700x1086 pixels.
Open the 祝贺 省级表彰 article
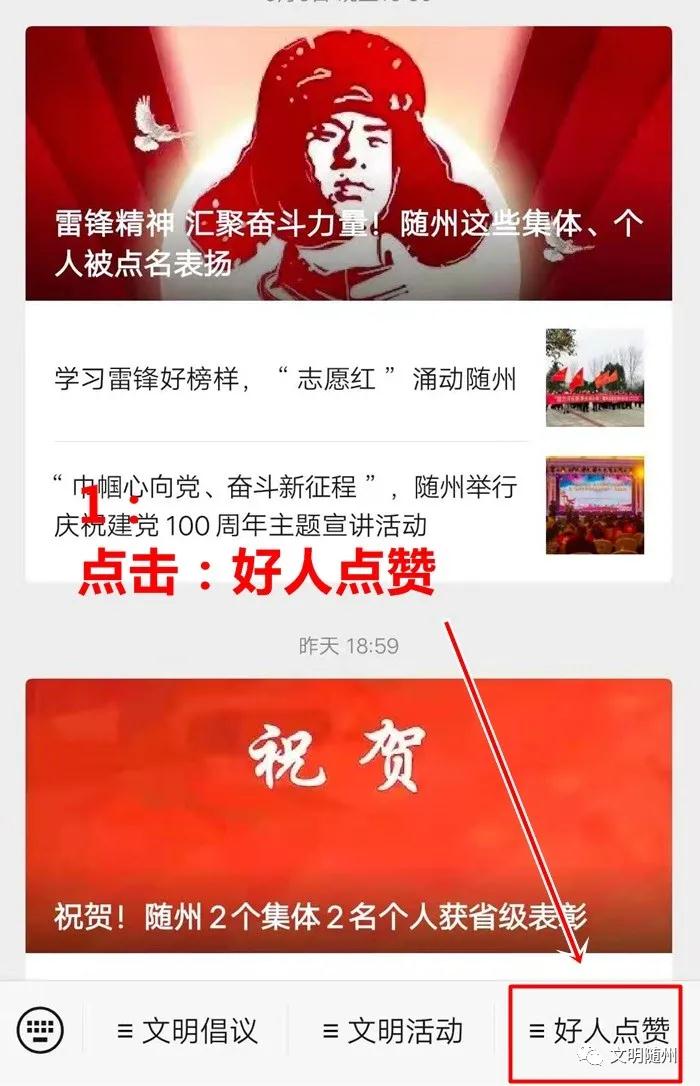click(x=348, y=815)
